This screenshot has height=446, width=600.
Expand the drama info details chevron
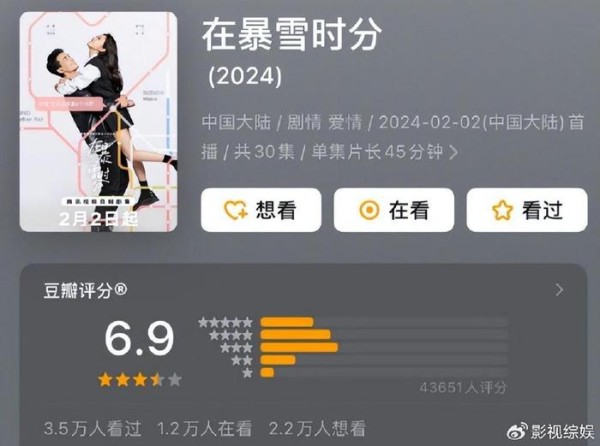454,153
